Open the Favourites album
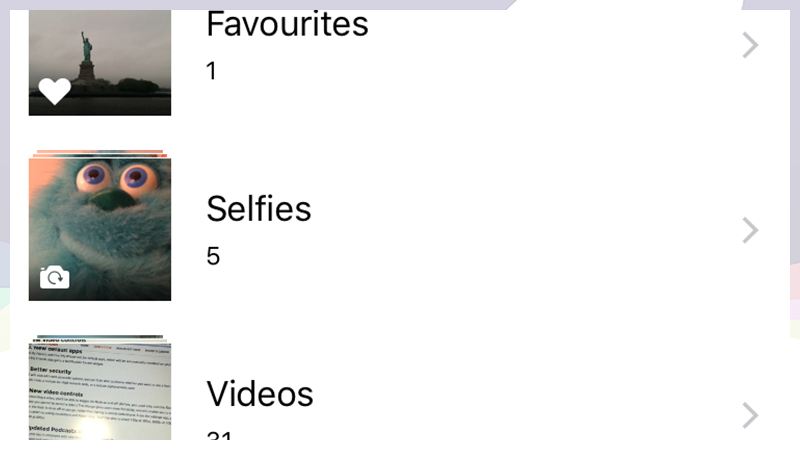Viewport: 800px width, 450px height. (287, 26)
